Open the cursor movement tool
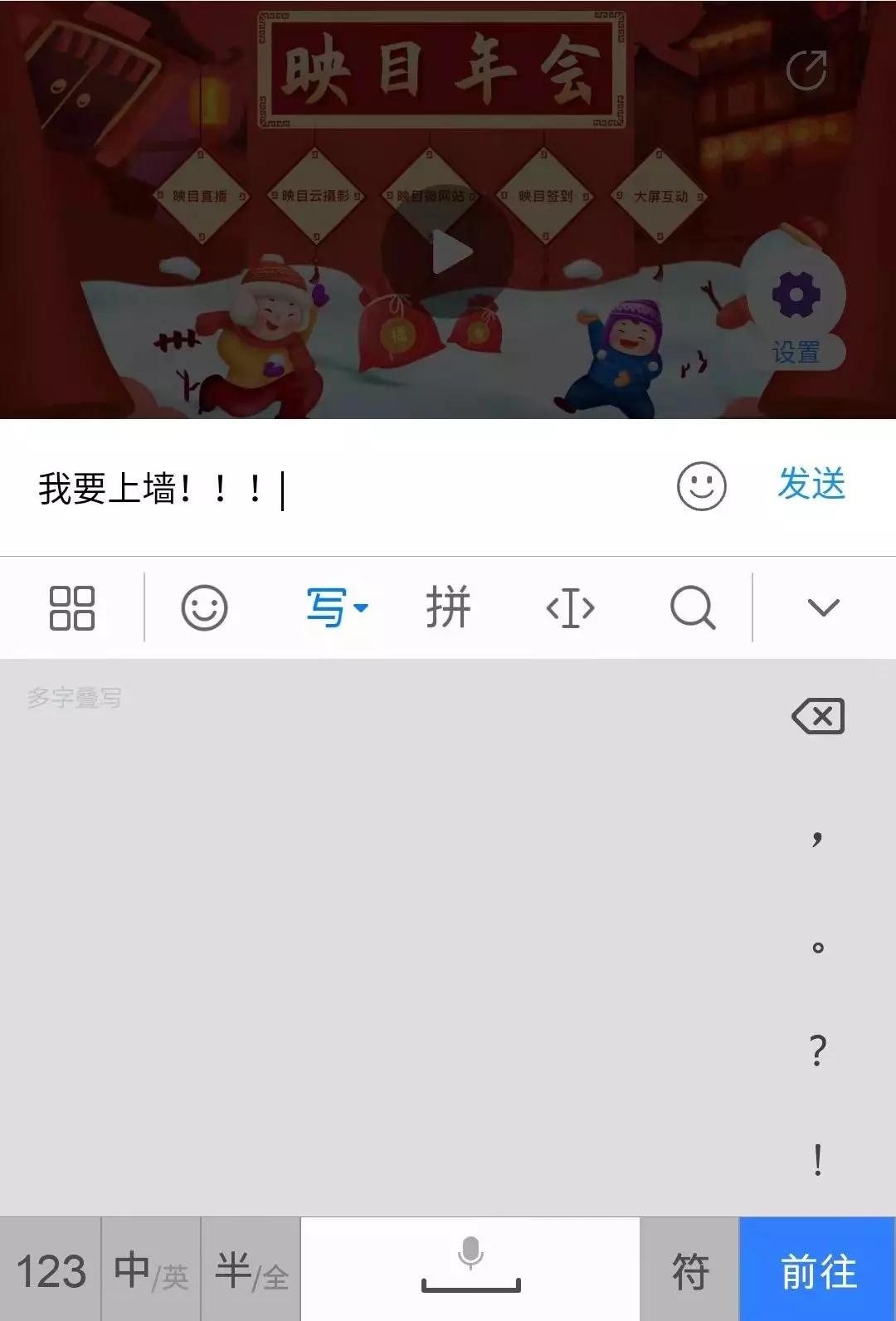Image resolution: width=896 pixels, height=1321 pixels. [570, 608]
